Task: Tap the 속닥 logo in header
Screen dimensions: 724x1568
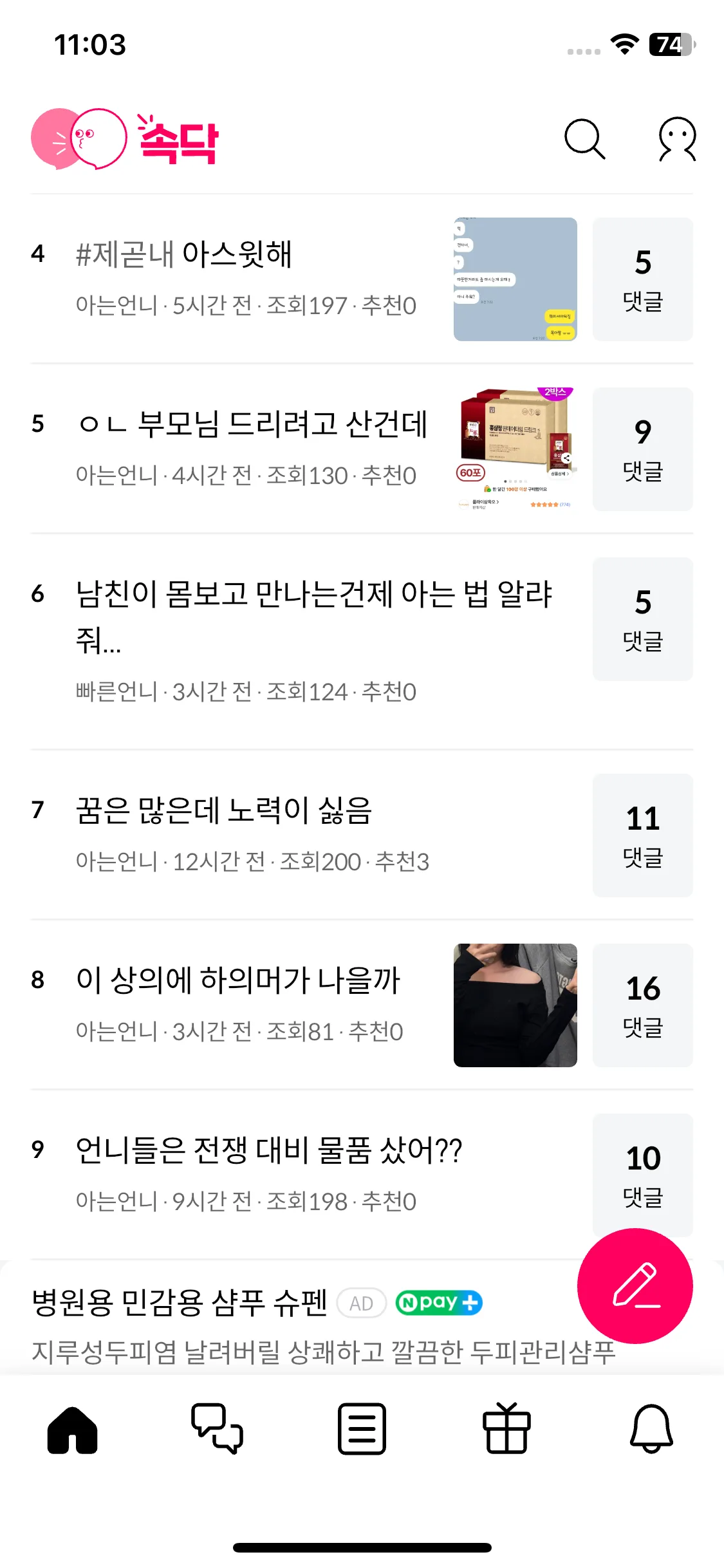Action: (125, 138)
